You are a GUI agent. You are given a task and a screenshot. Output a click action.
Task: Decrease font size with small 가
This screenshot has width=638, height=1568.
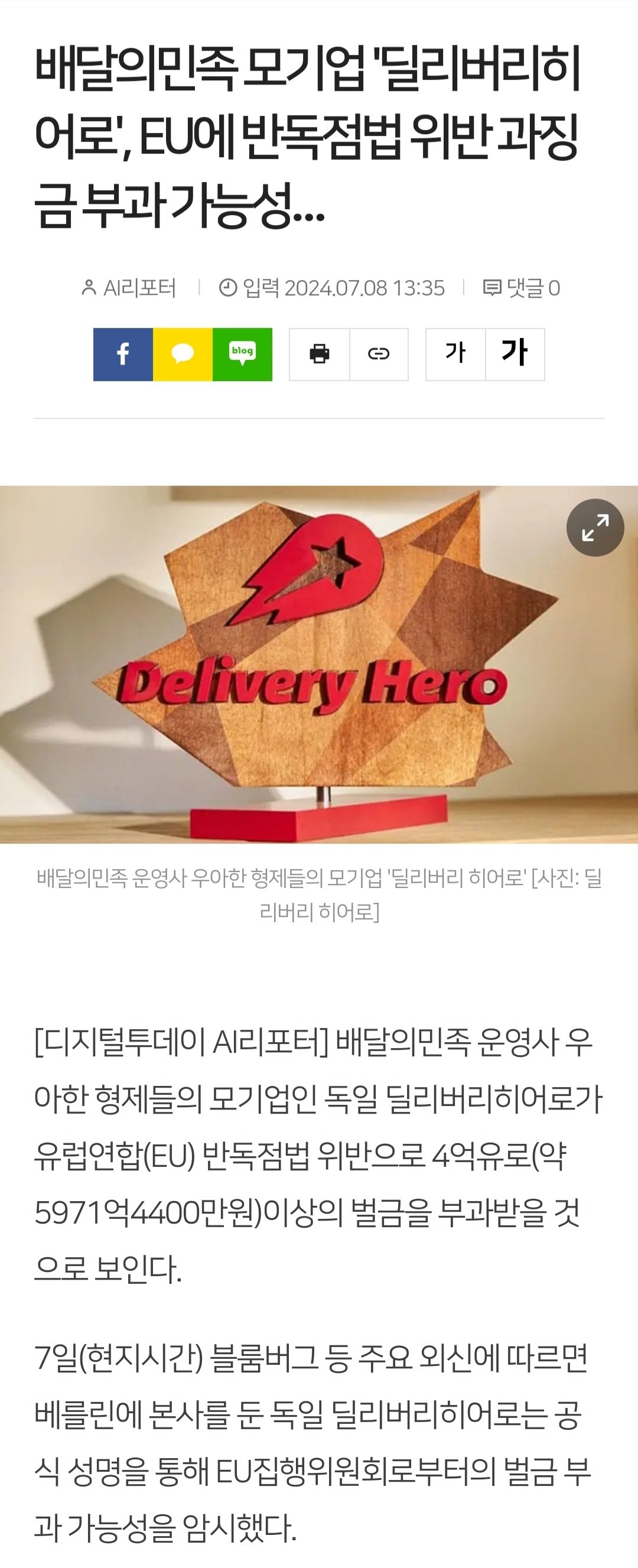click(455, 354)
